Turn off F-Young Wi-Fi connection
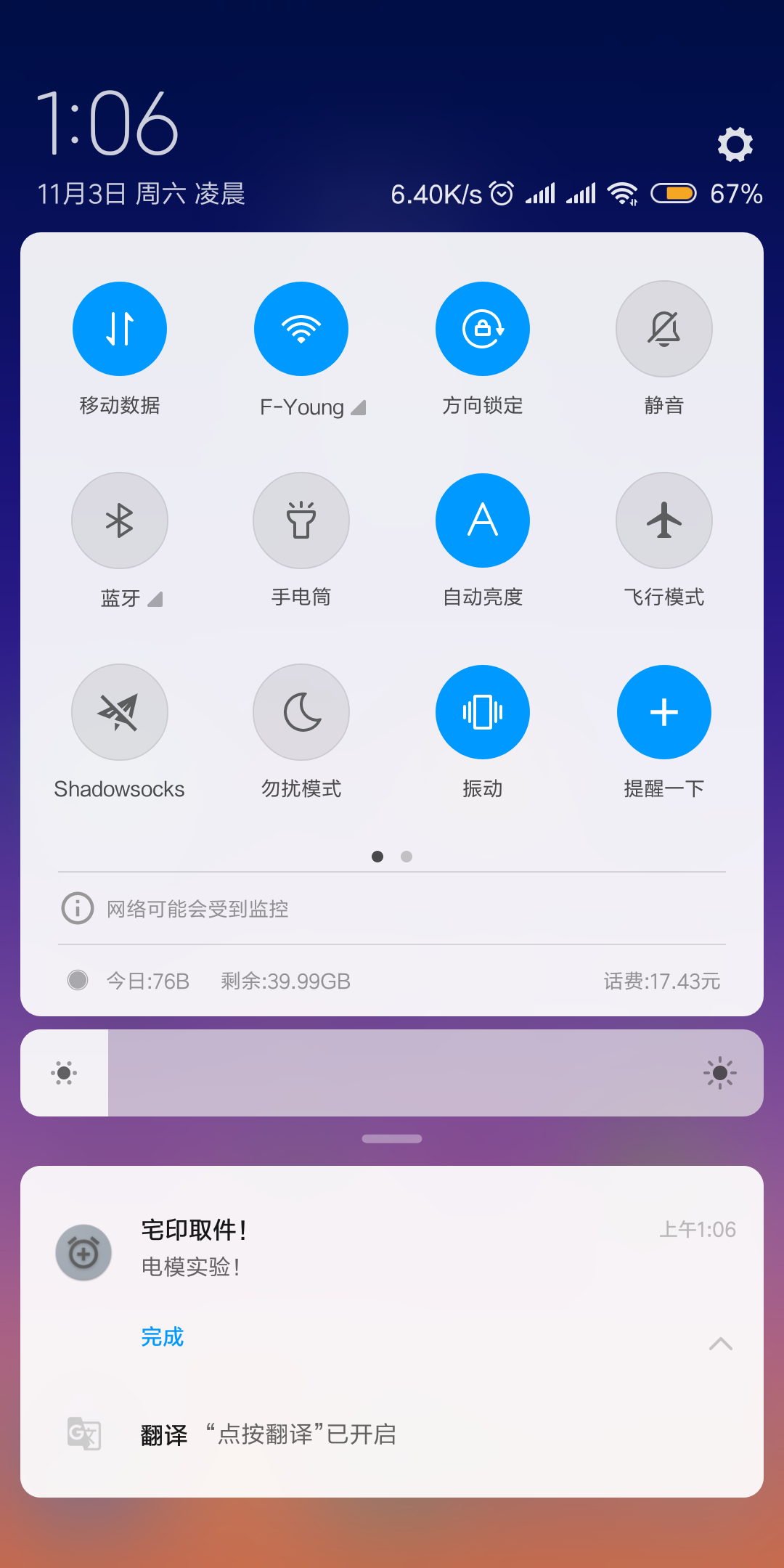 (x=301, y=328)
